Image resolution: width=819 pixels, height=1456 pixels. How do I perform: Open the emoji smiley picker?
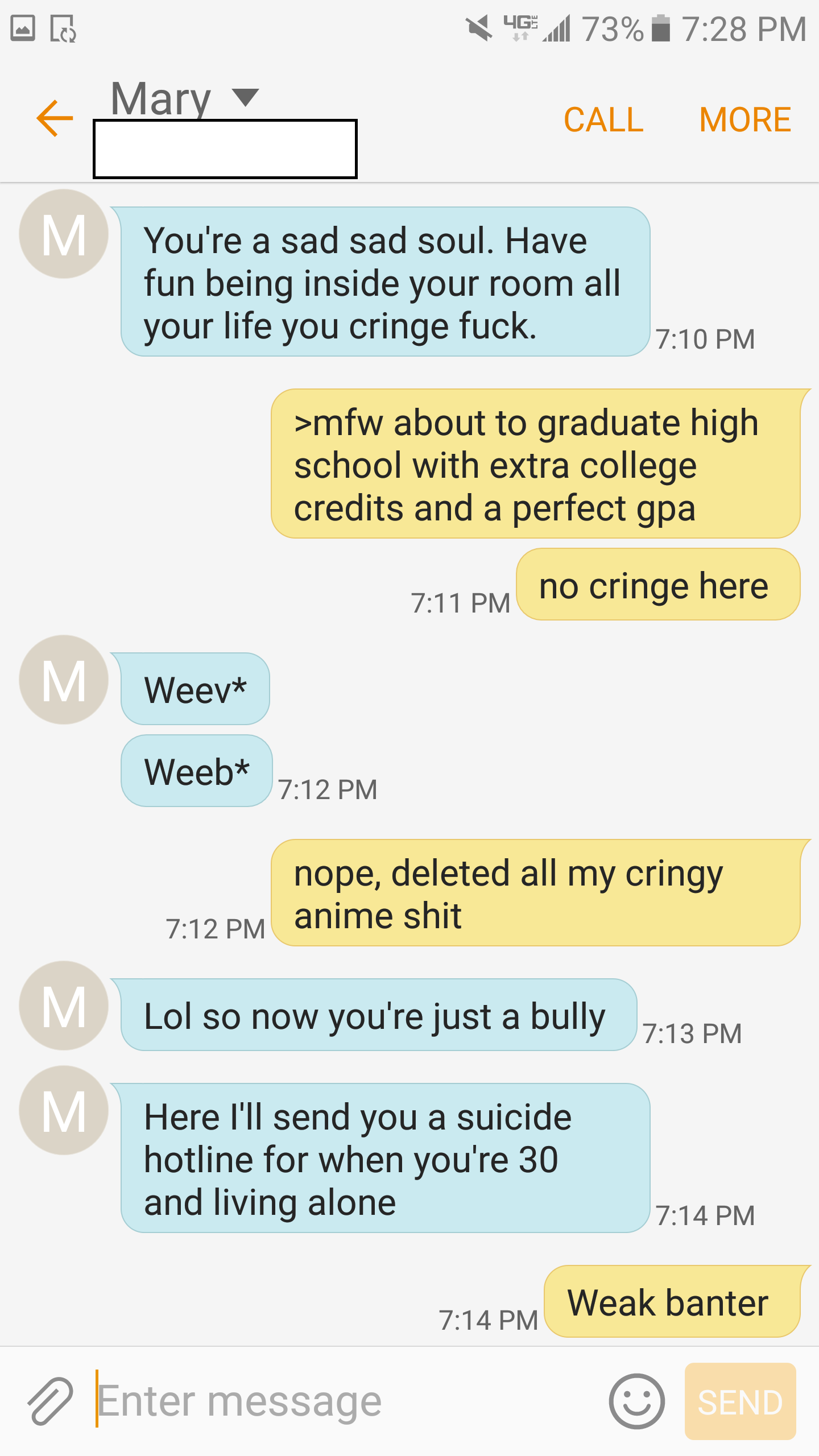[x=636, y=1401]
